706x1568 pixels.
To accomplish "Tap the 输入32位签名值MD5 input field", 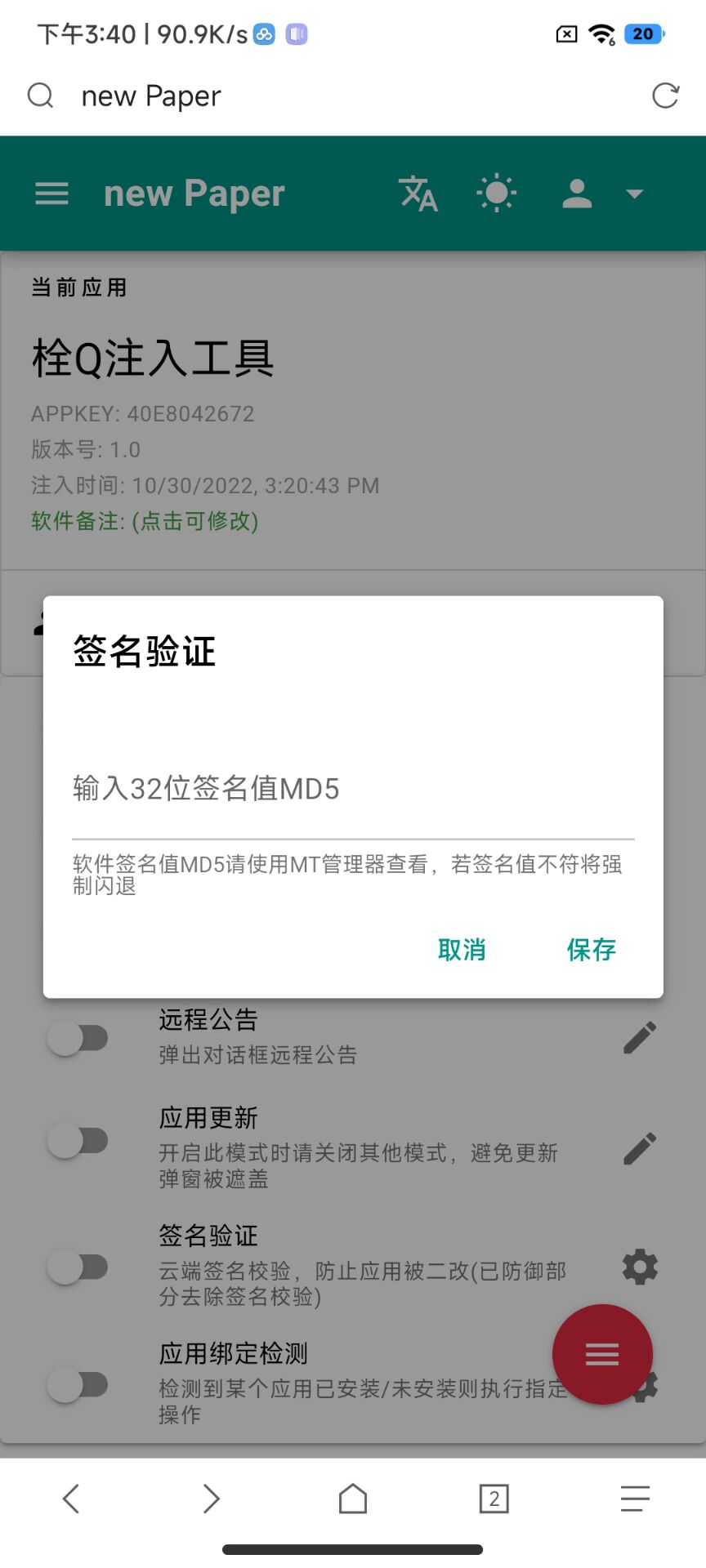I will (x=353, y=790).
